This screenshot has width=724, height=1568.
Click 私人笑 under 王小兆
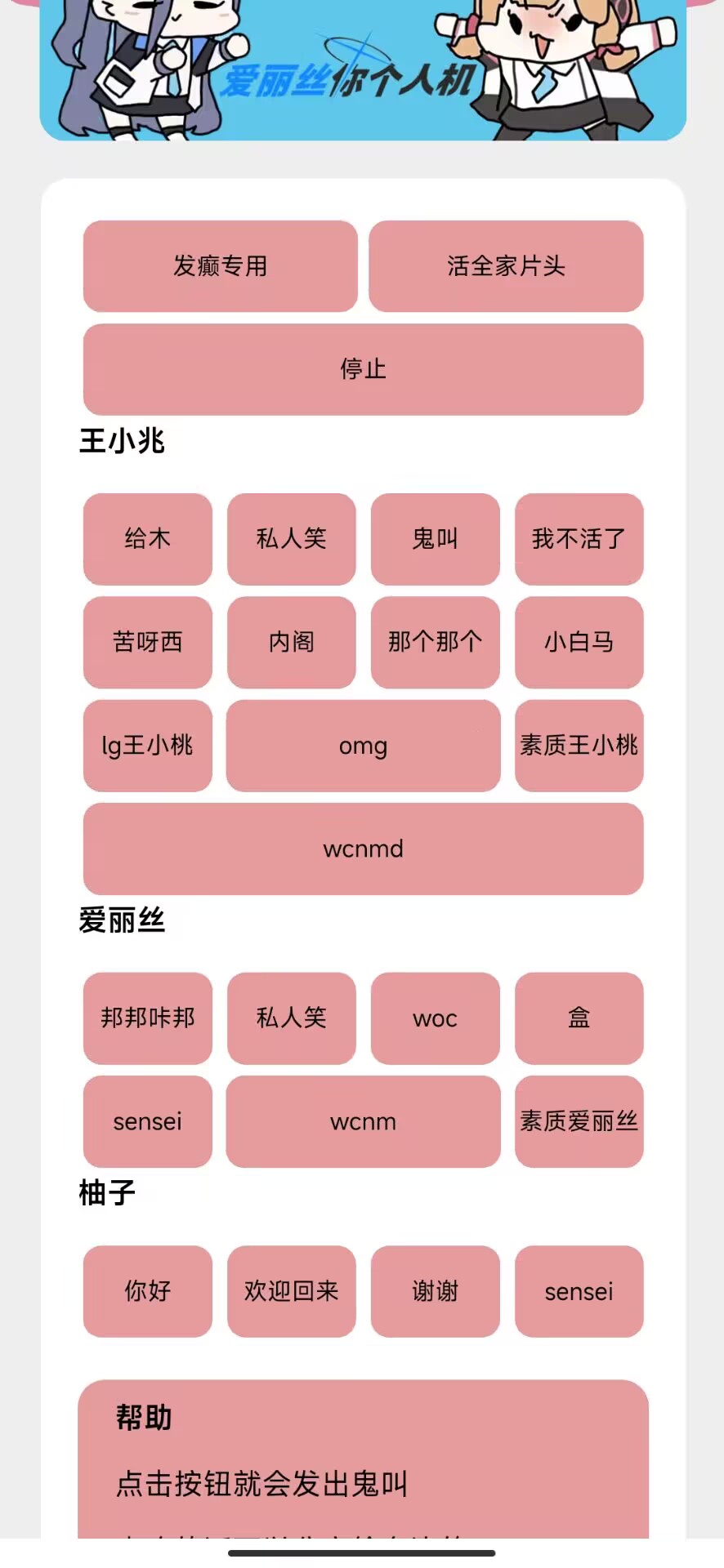(291, 540)
